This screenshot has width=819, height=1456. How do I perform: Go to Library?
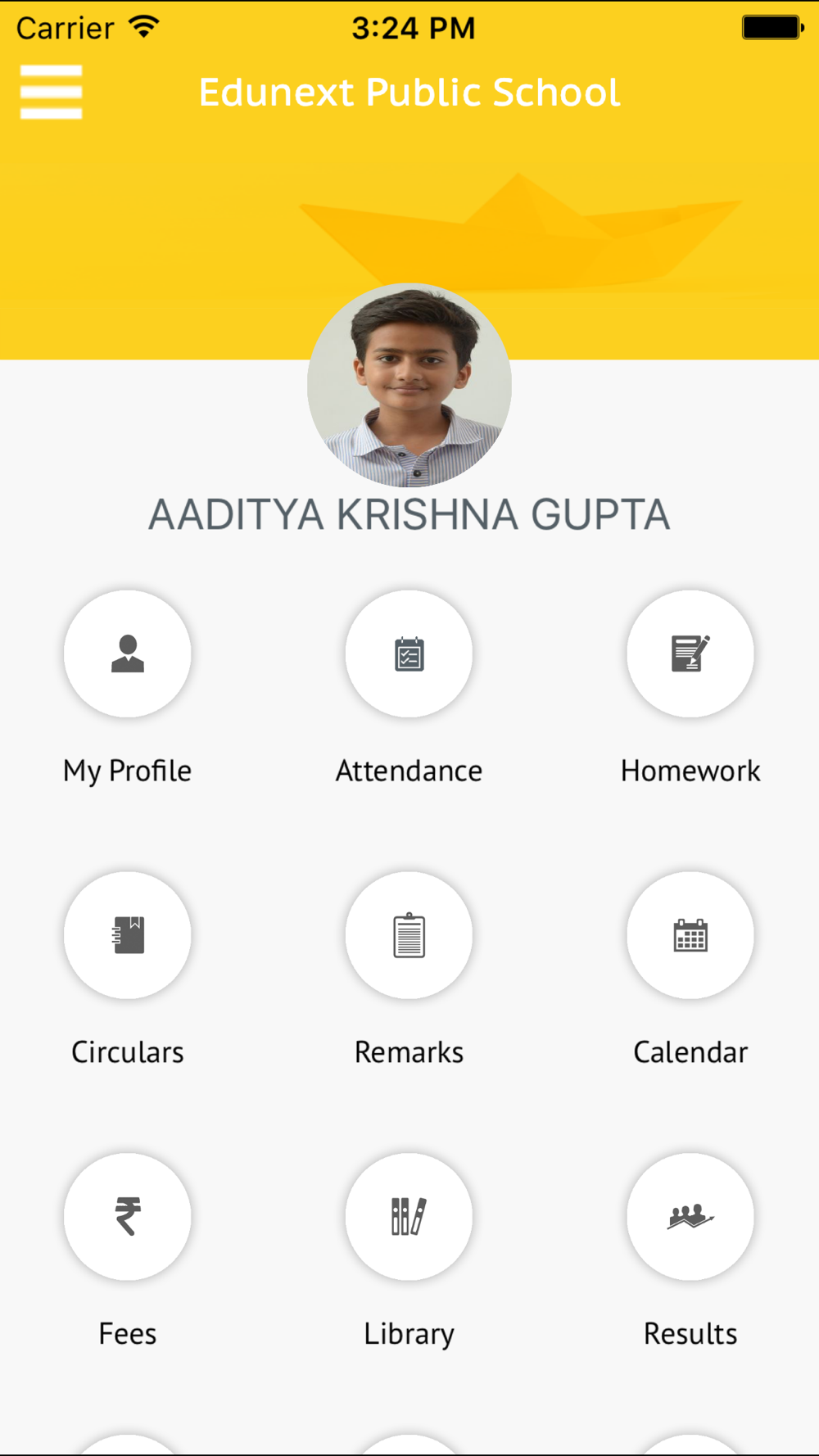click(x=409, y=1217)
